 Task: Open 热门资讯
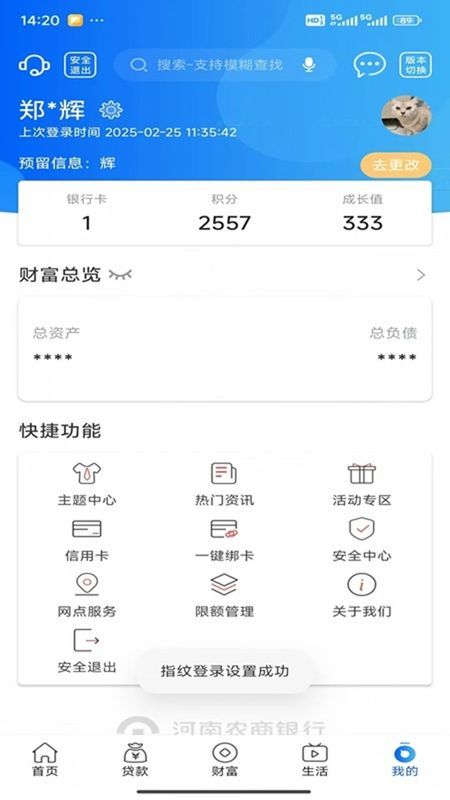(224, 484)
